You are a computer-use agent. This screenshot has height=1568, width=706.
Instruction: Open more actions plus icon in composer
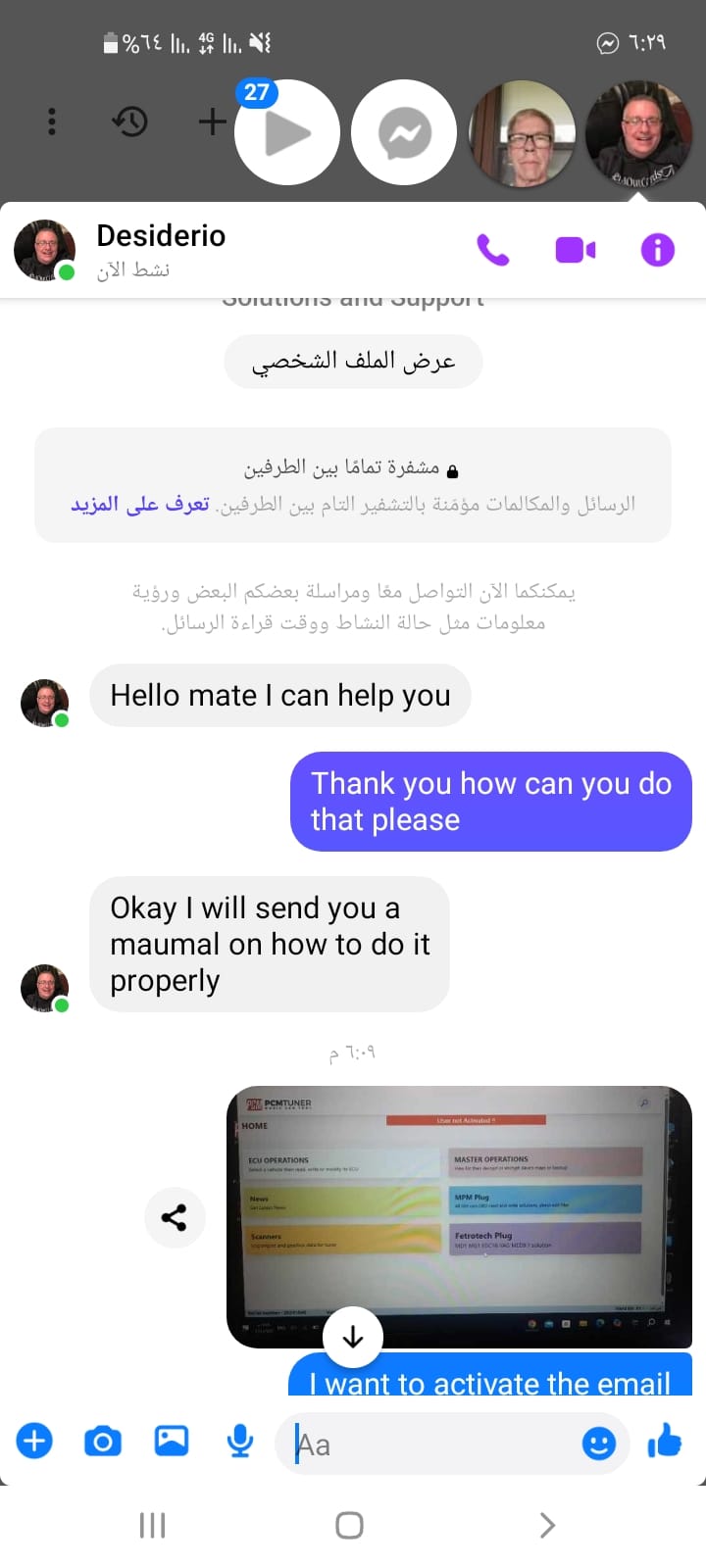tap(34, 1441)
